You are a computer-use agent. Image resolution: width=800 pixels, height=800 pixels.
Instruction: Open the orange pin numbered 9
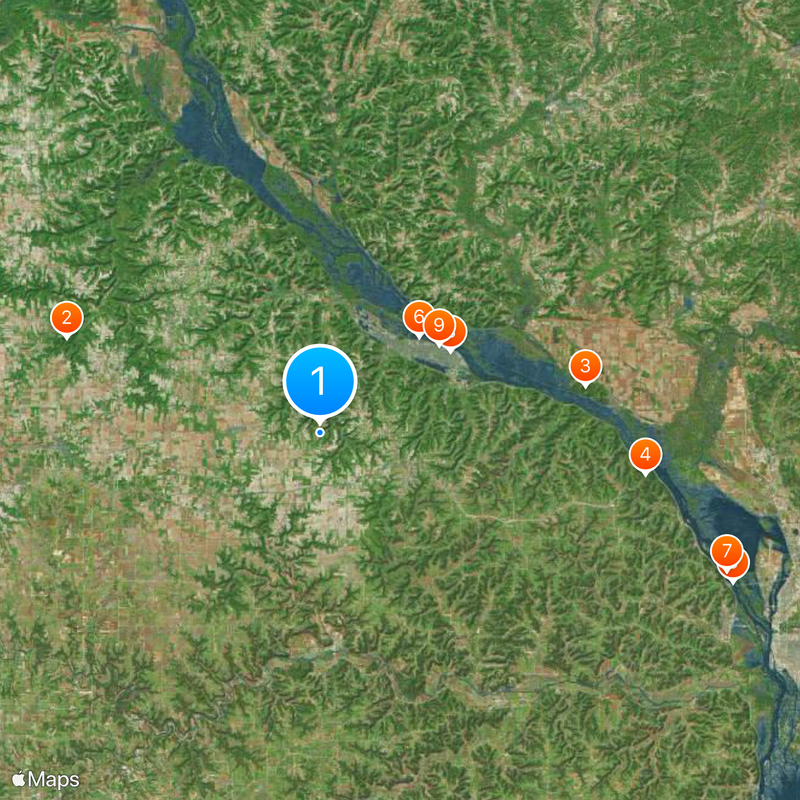437,325
